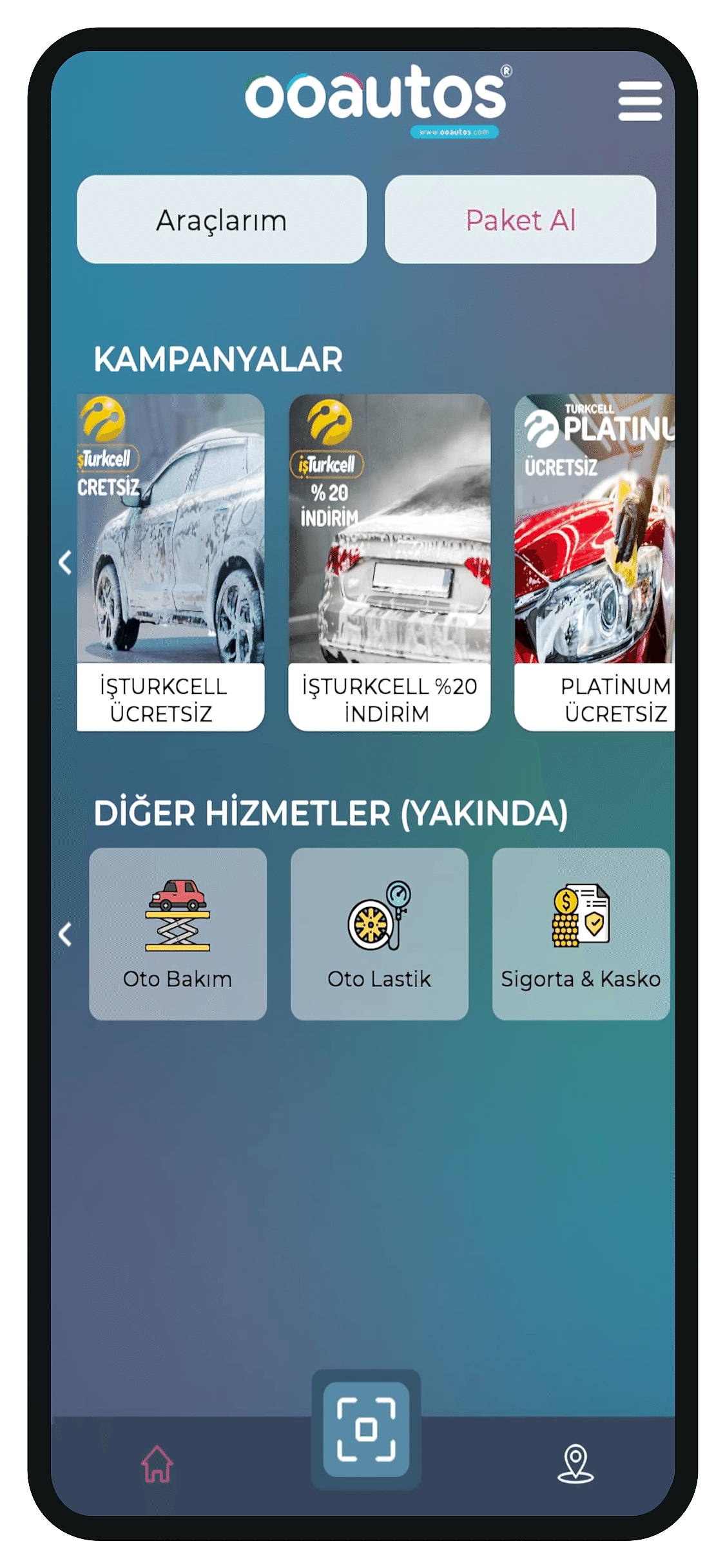The height and width of the screenshot is (1568, 725).
Task: Select the Oto Lastik service
Action: coord(379,933)
